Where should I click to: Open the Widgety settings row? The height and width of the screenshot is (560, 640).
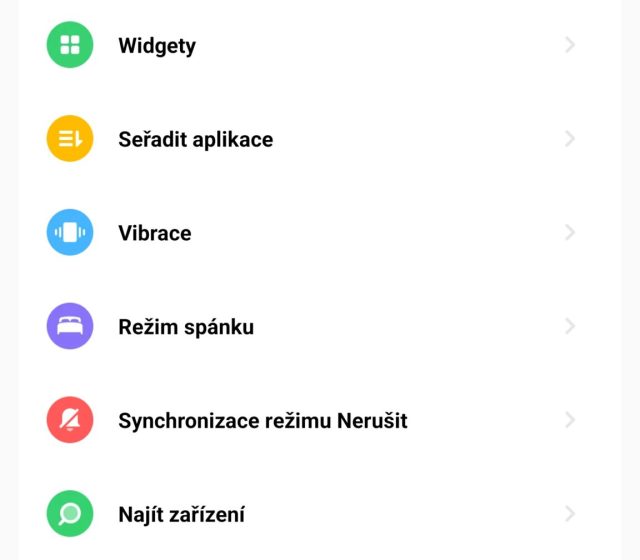[157, 46]
